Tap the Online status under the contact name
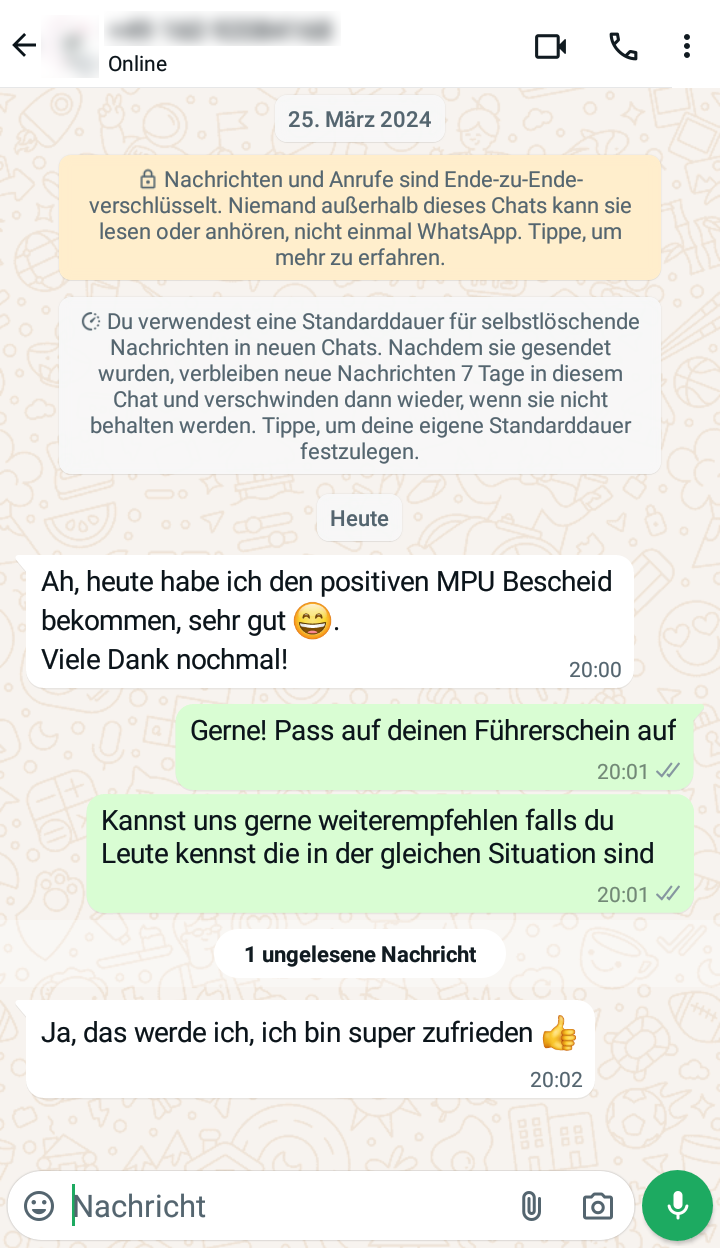The width and height of the screenshot is (720, 1248). point(137,64)
